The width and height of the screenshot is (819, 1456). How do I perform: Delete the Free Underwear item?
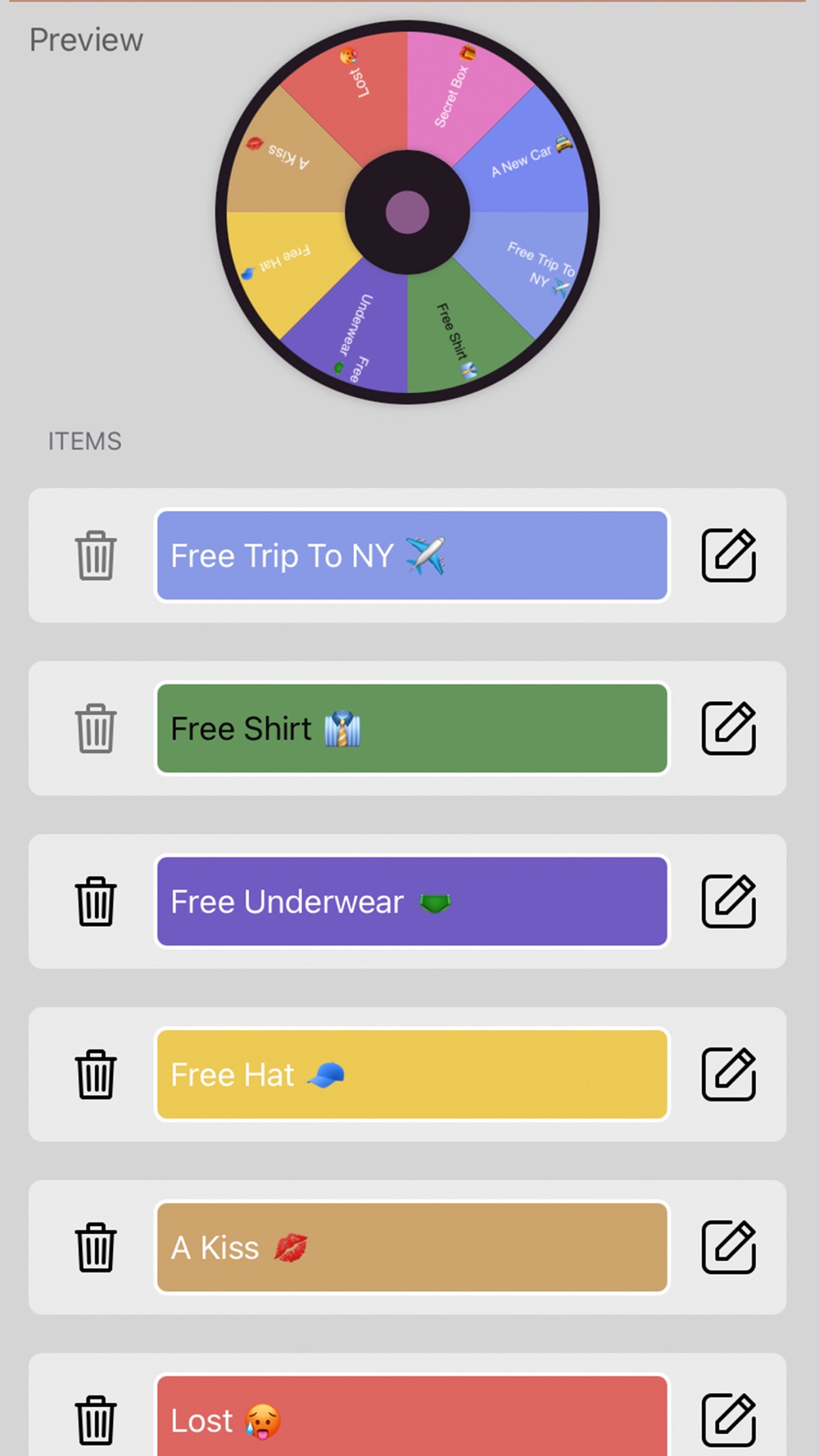[96, 902]
